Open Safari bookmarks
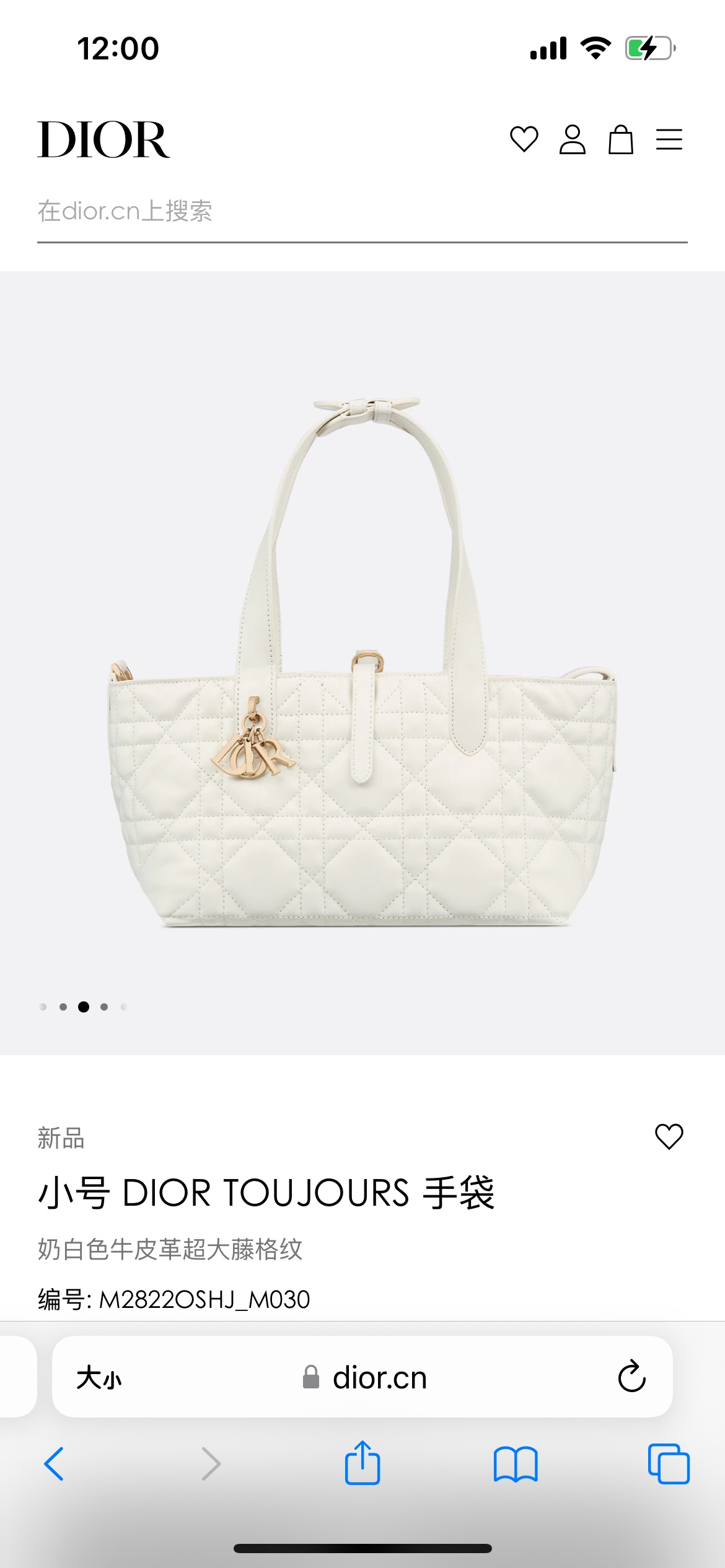The width and height of the screenshot is (725, 1568). [516, 1464]
